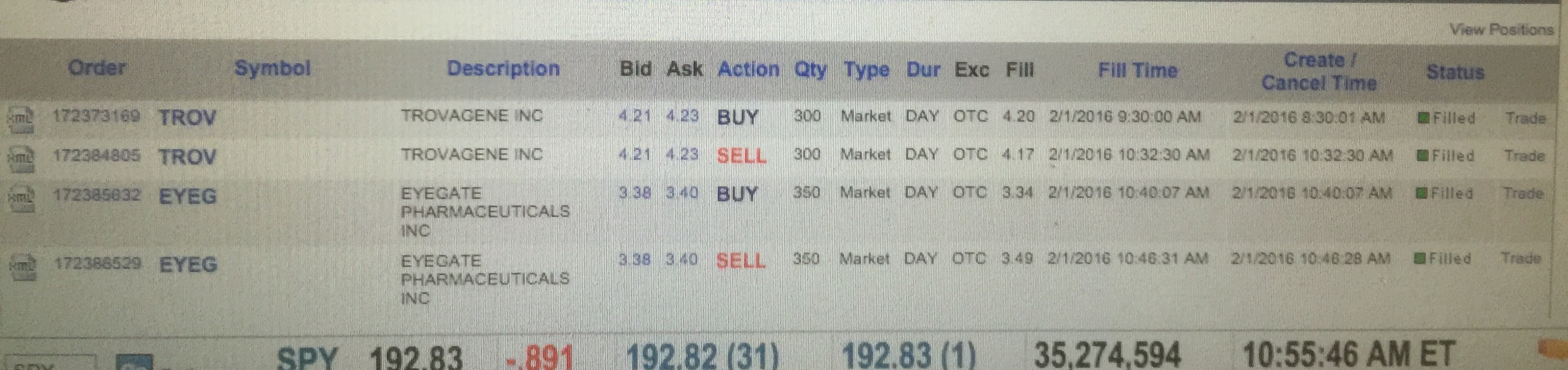Sort orders by Status column
The width and height of the screenshot is (1568, 370).
[x=1455, y=73]
